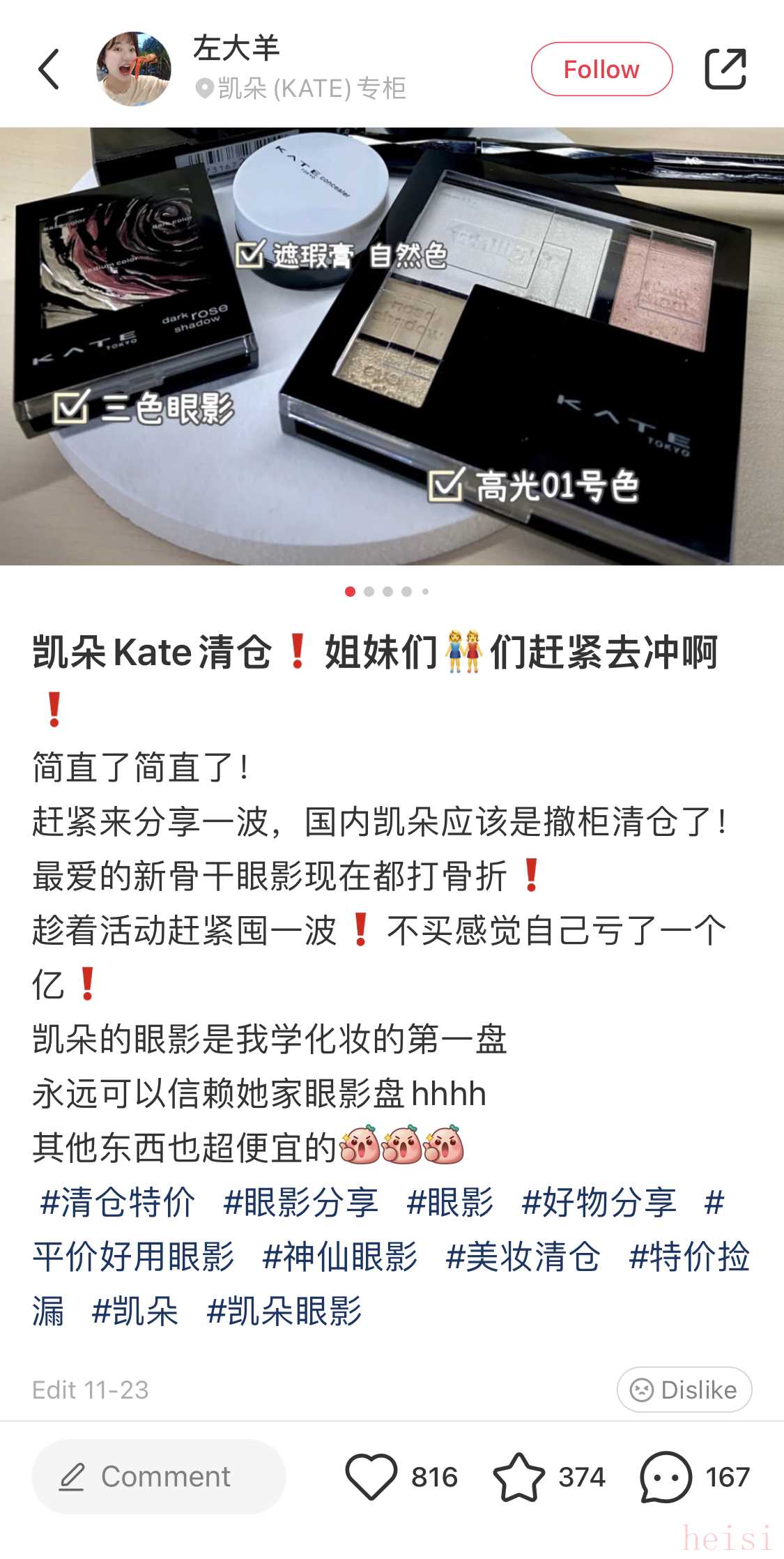Open the Comment input box
The width and height of the screenshot is (784, 1559).
tap(159, 1477)
